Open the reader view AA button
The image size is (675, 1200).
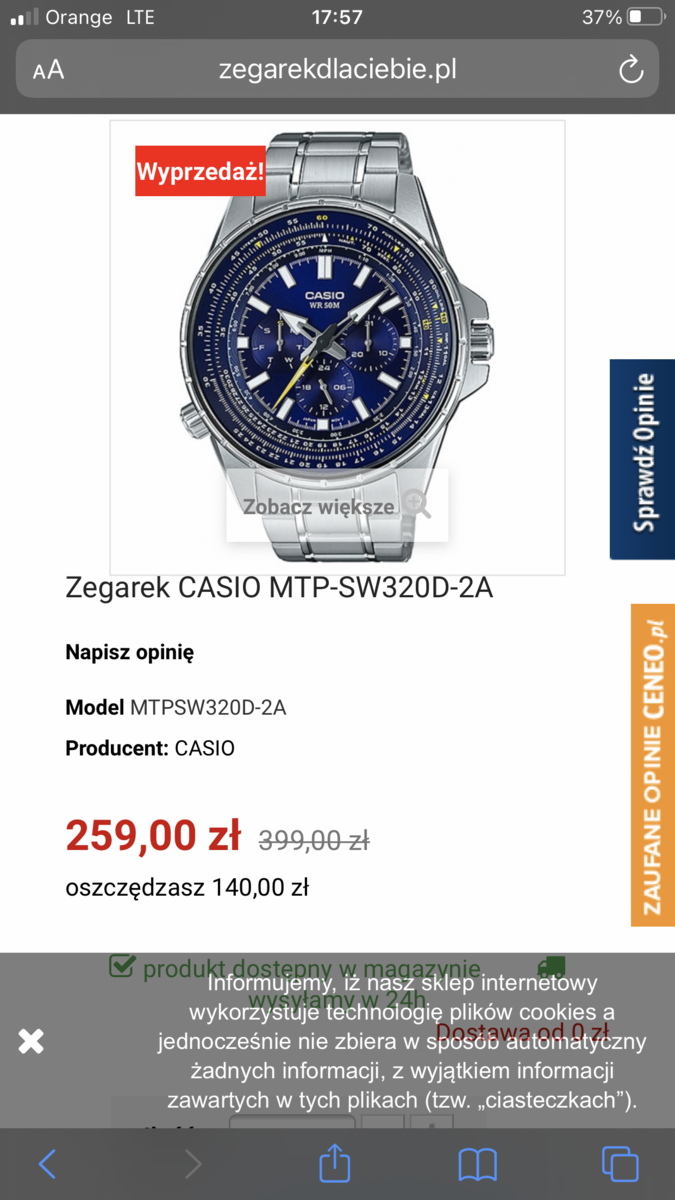(x=48, y=70)
